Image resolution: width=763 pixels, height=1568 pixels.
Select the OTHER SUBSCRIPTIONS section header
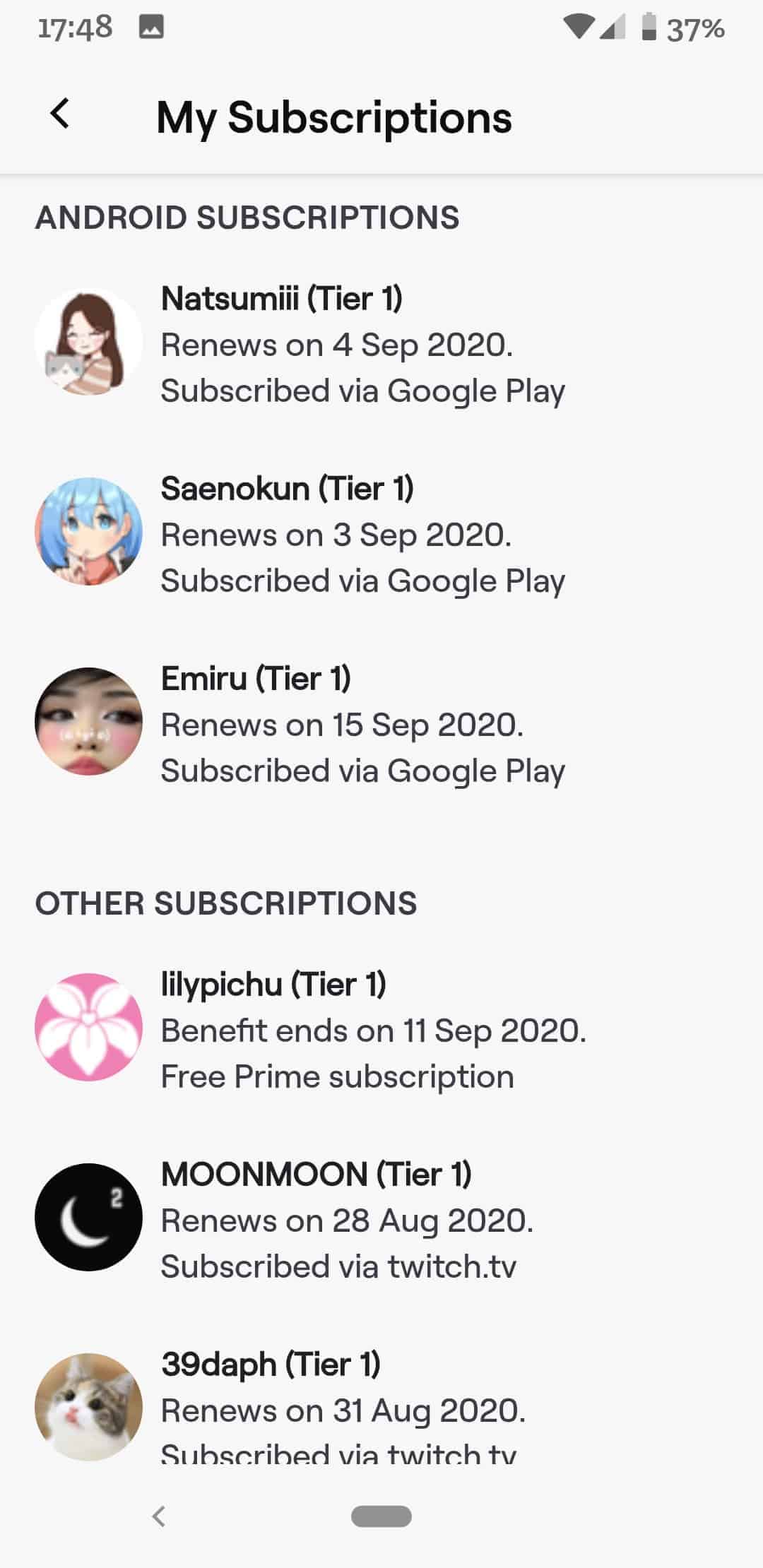point(227,902)
